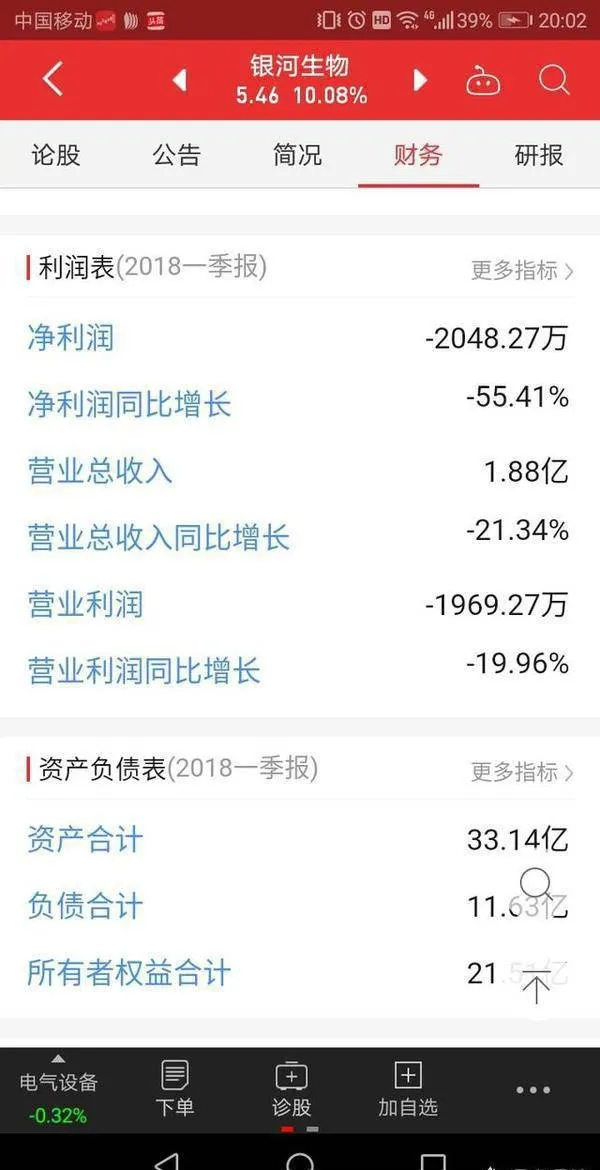The width and height of the screenshot is (600, 1170).
Task: Expand the 电气设备 sector index bar
Action: pyautogui.click(x=58, y=1091)
